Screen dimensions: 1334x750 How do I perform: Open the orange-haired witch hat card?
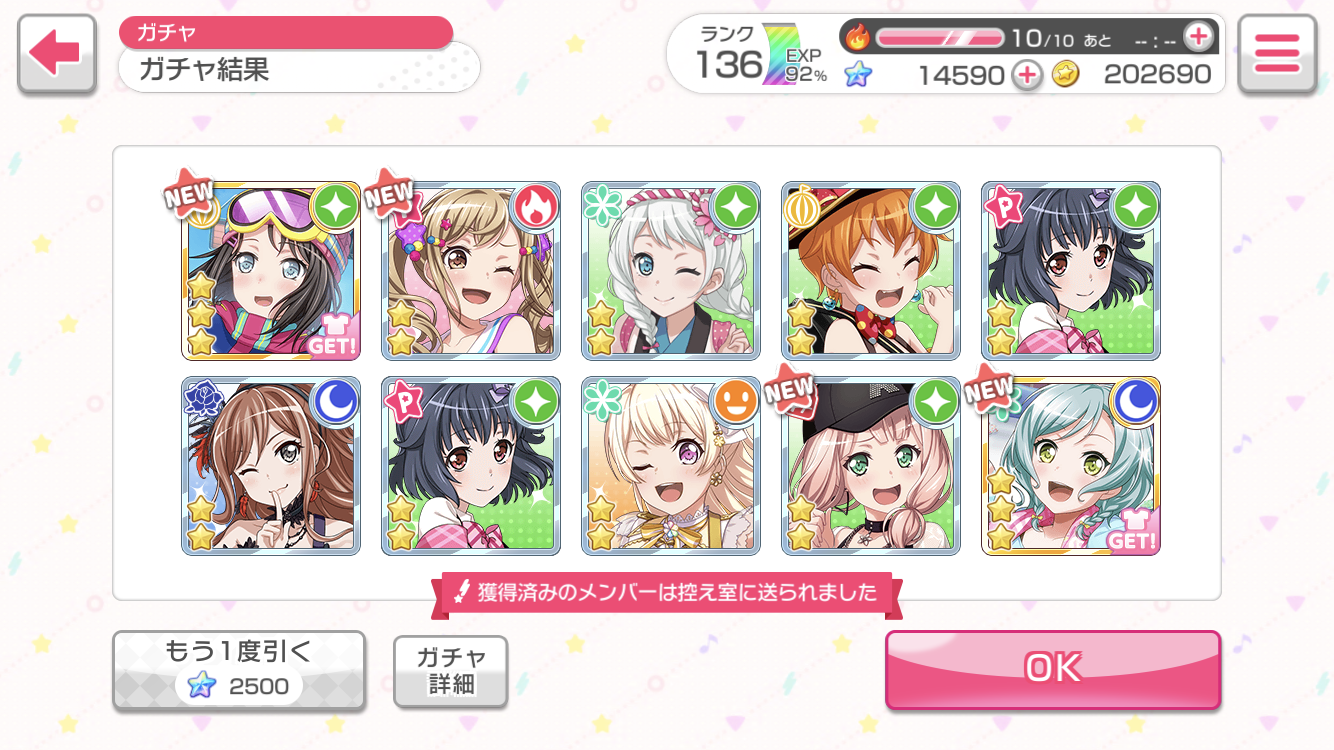pos(871,271)
